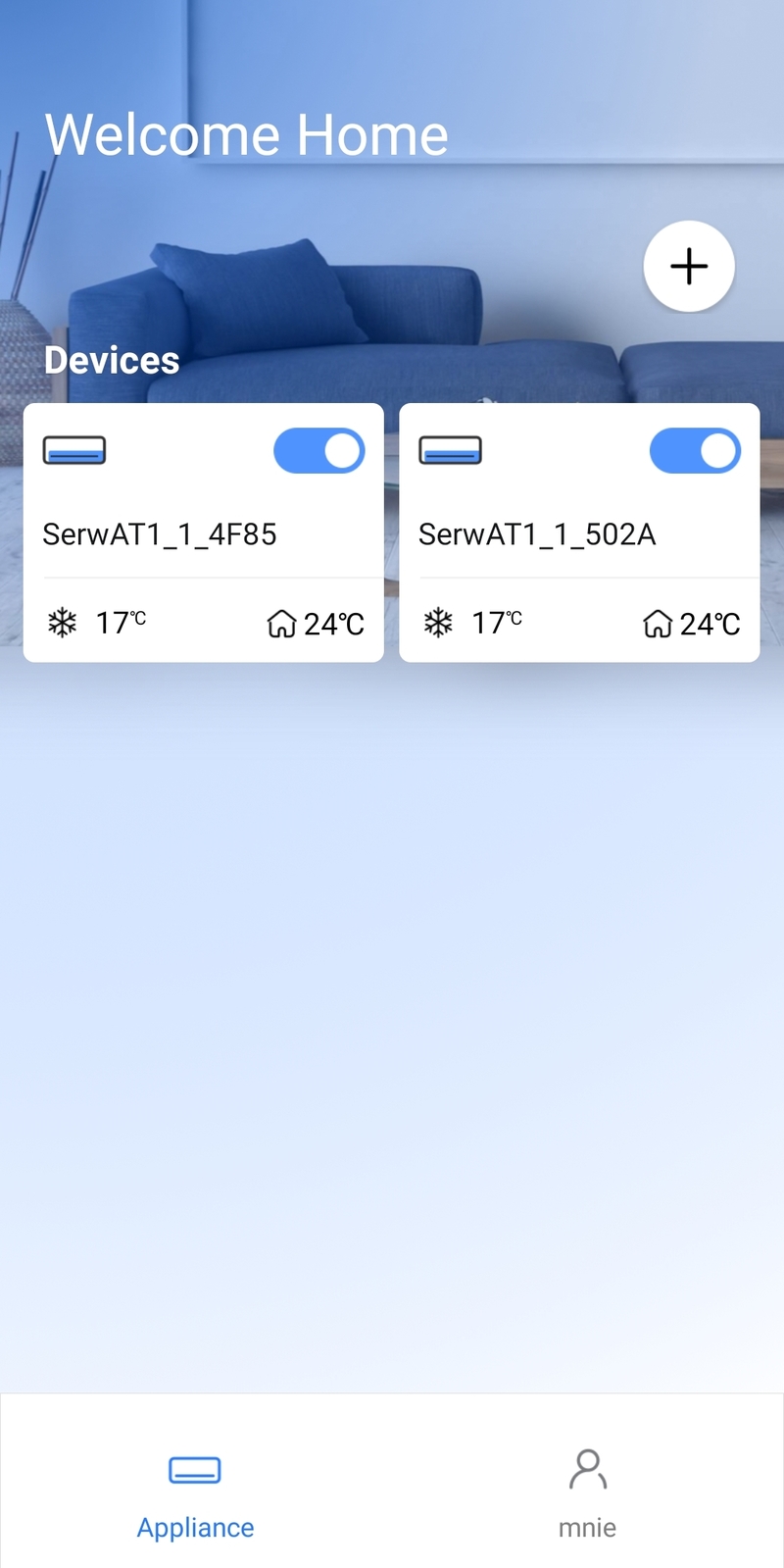Add a new device with the plus button
This screenshot has height=1568, width=784.
click(x=689, y=266)
